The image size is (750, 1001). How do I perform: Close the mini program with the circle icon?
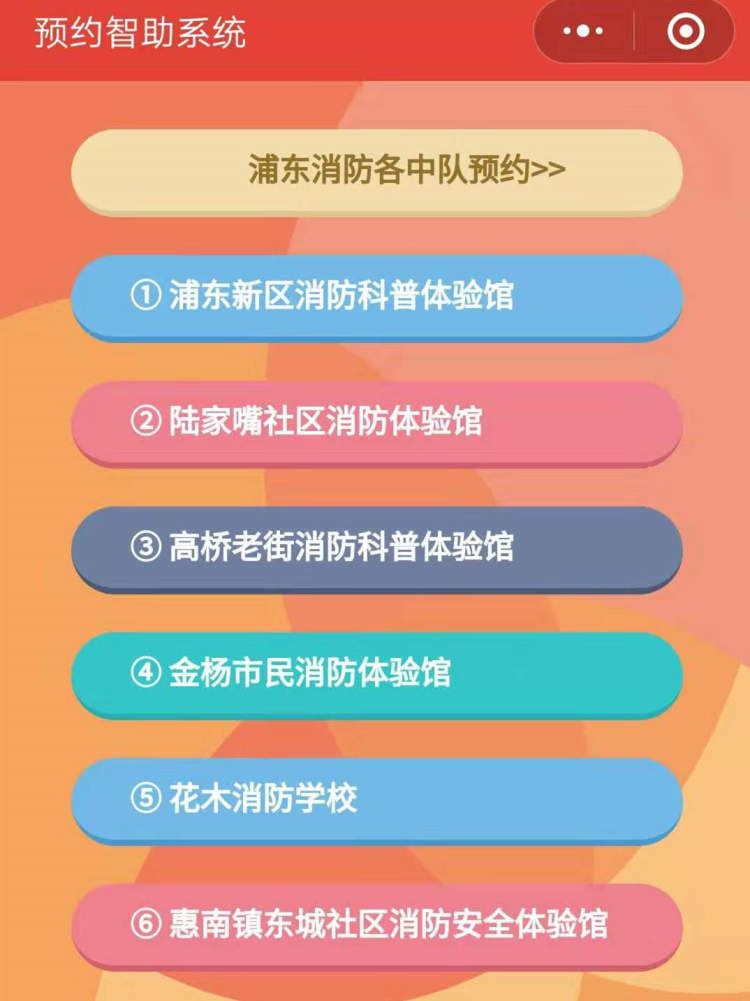[685, 32]
